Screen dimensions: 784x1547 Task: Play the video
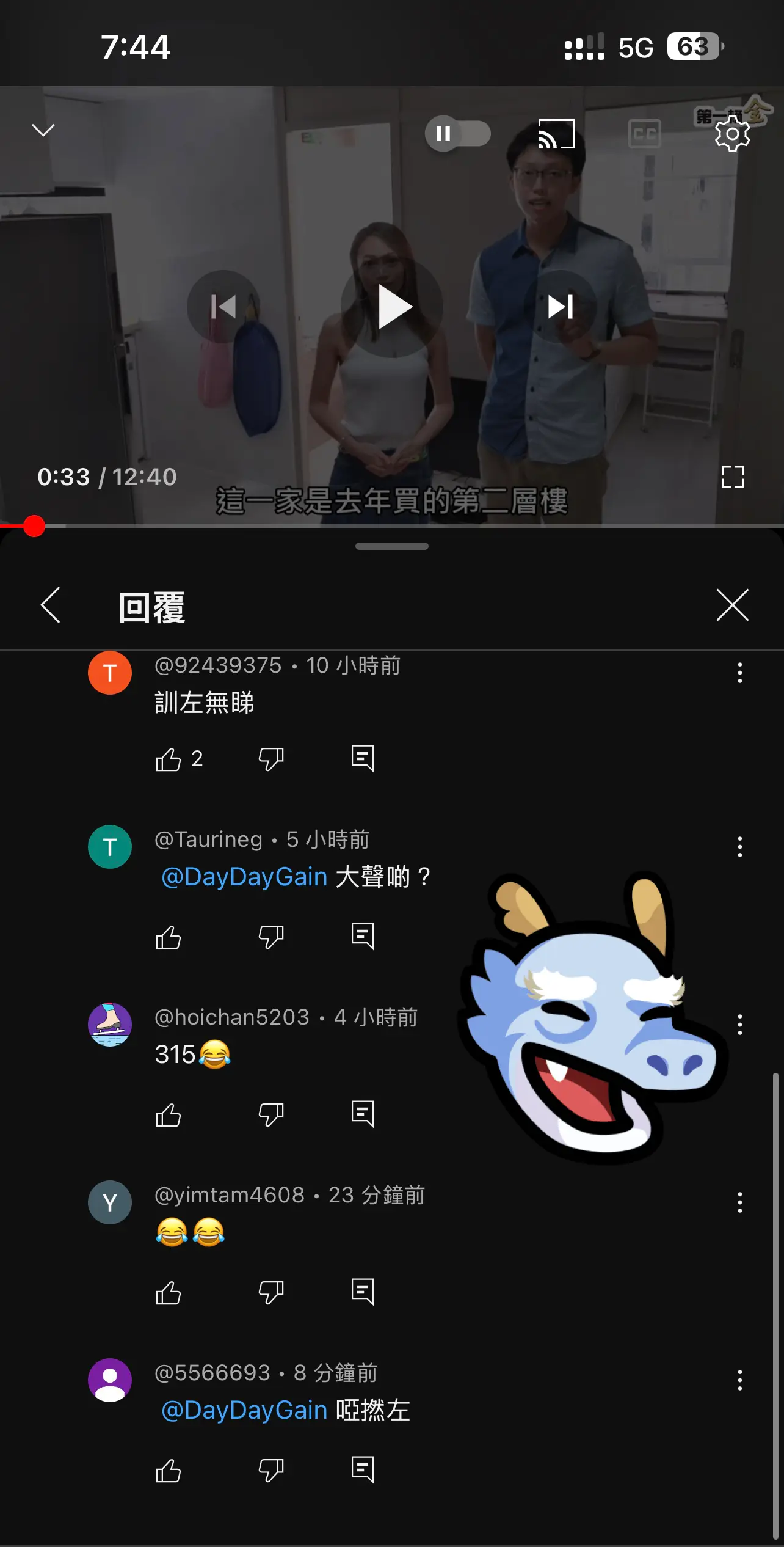point(393,307)
